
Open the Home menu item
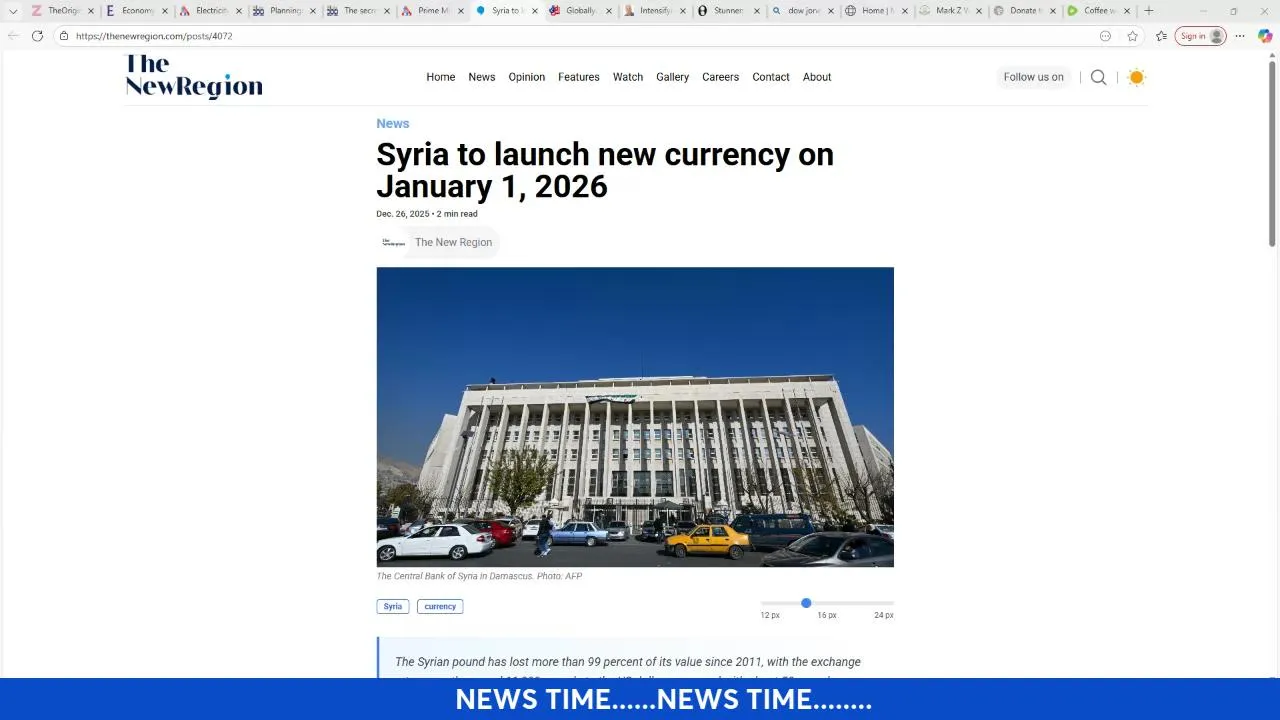(440, 77)
